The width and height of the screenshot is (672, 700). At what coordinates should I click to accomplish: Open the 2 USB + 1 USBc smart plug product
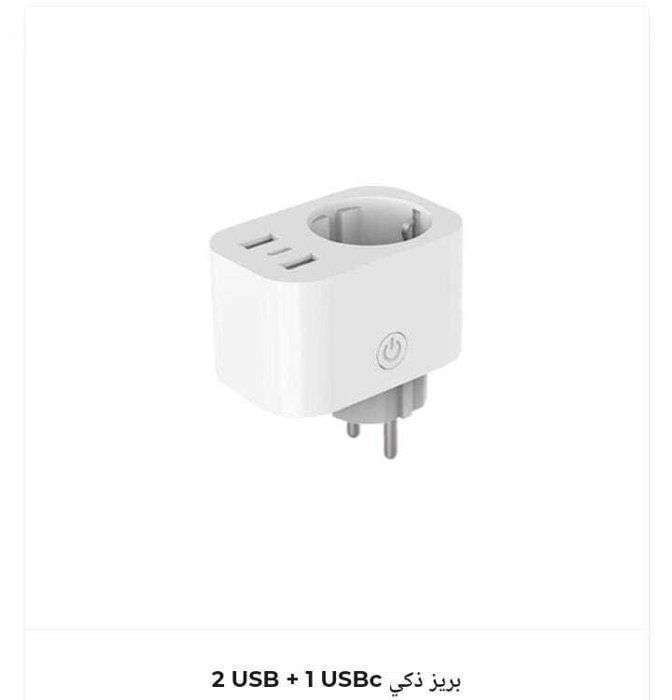(336, 679)
